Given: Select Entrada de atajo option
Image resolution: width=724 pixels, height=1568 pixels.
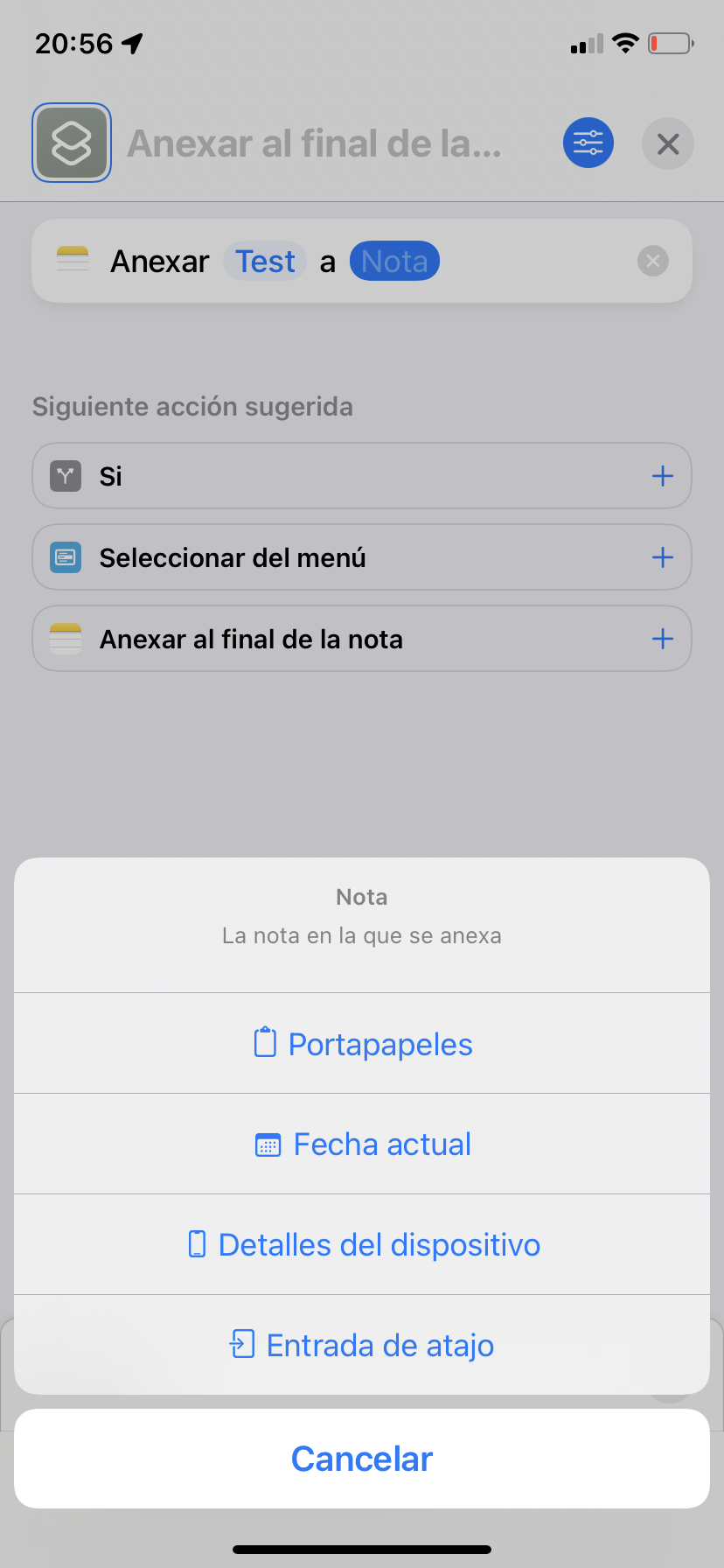Looking at the screenshot, I should [362, 1345].
